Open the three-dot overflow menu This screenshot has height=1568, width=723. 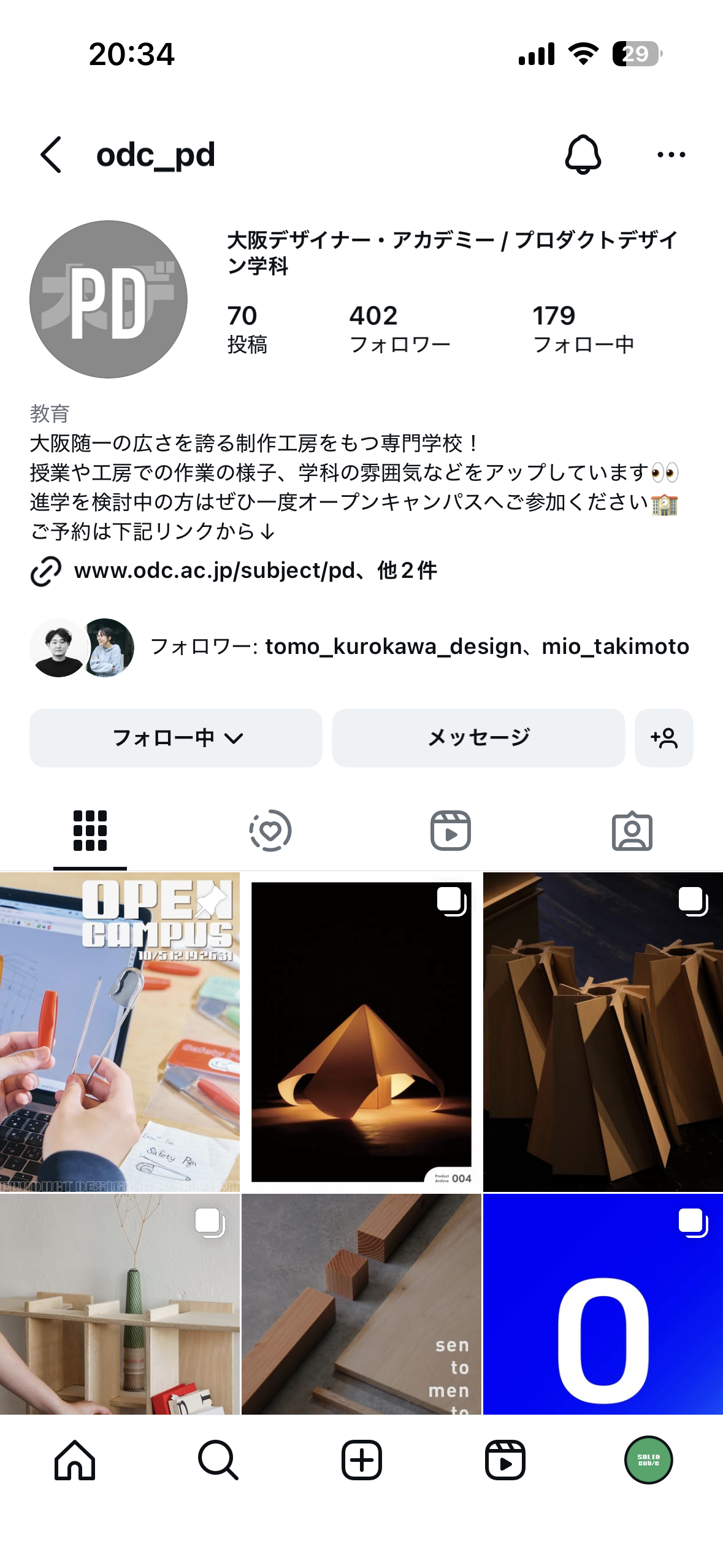(671, 155)
